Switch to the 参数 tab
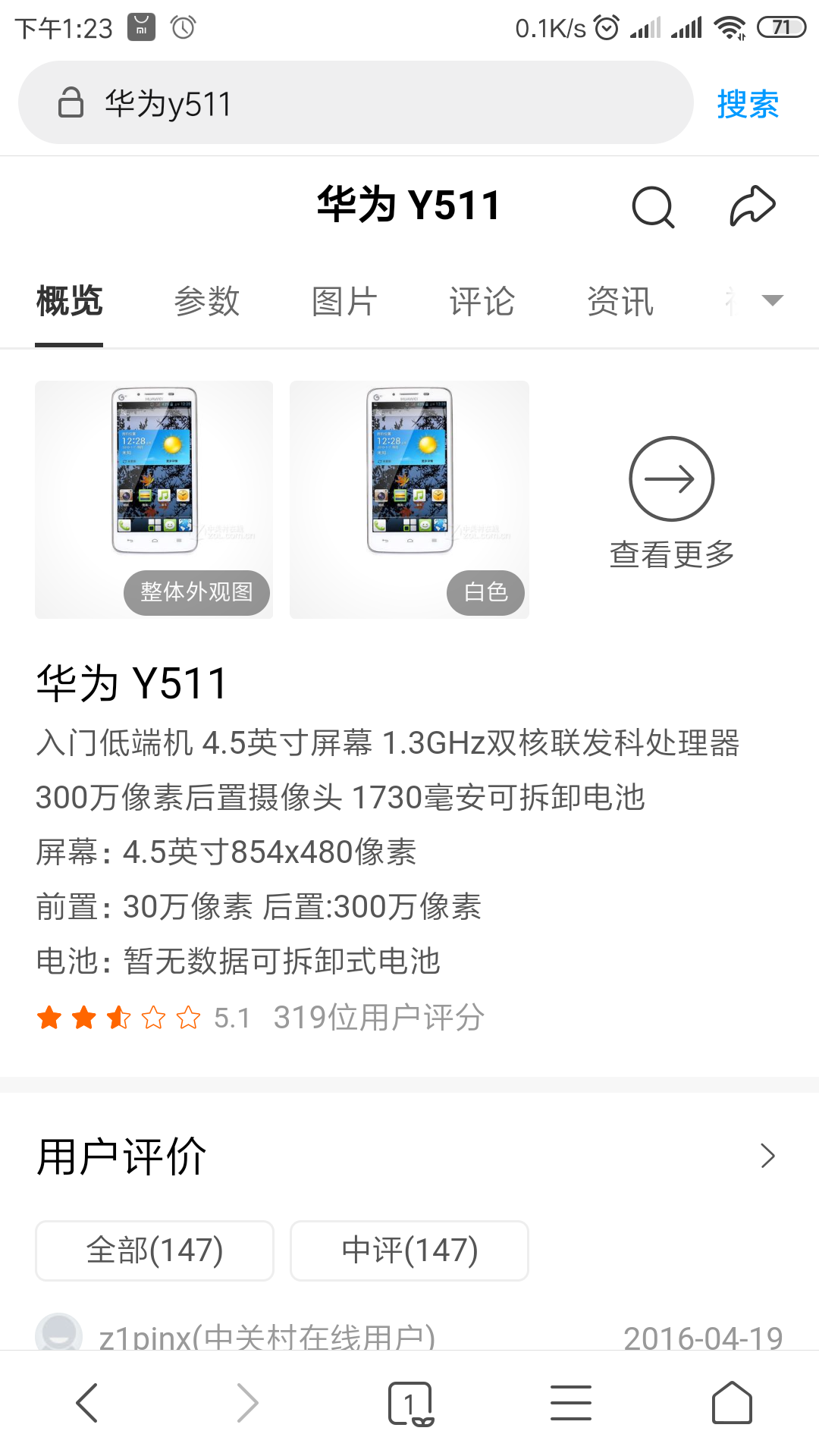The width and height of the screenshot is (819, 1456). (207, 301)
